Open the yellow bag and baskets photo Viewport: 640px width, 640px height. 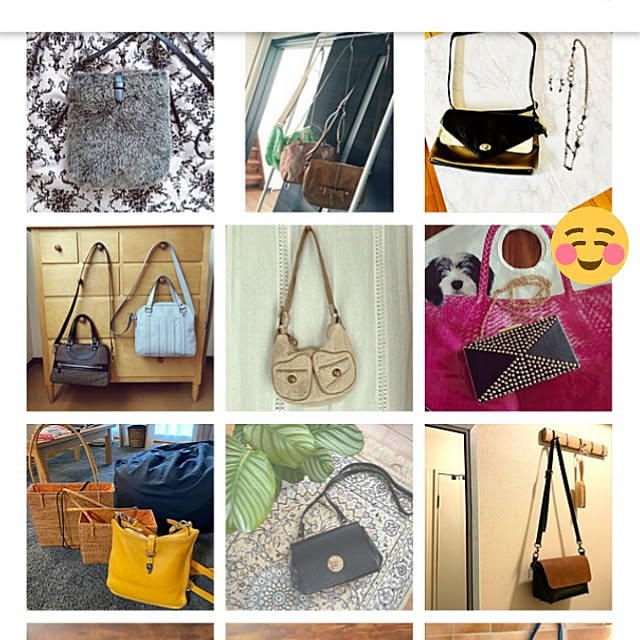120,517
